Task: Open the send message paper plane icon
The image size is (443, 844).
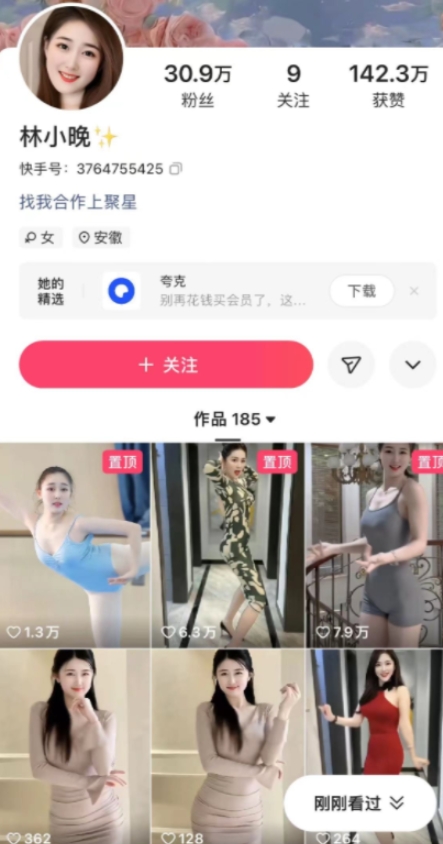Action: pos(351,364)
